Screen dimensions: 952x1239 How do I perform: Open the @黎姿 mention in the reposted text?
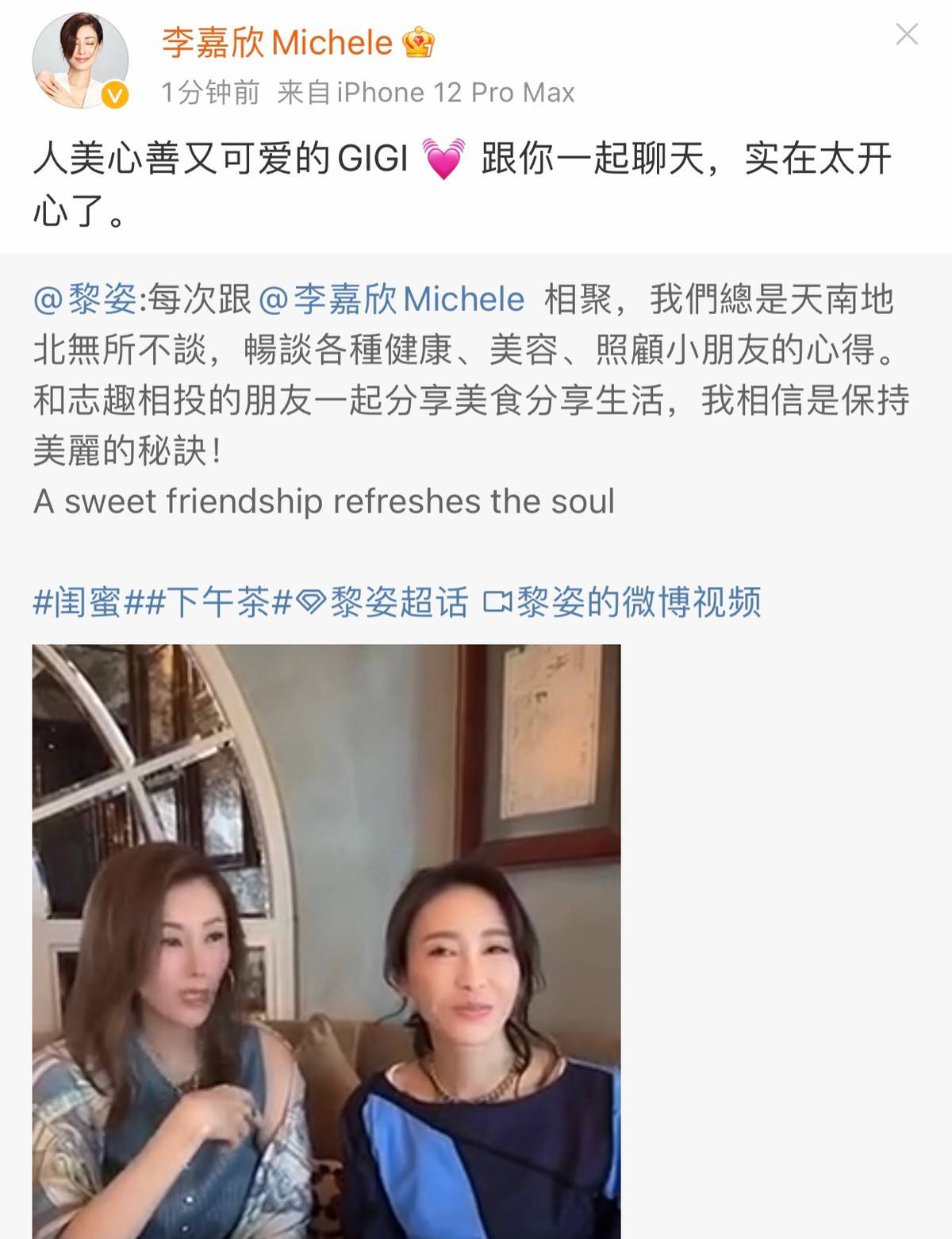tap(86, 300)
